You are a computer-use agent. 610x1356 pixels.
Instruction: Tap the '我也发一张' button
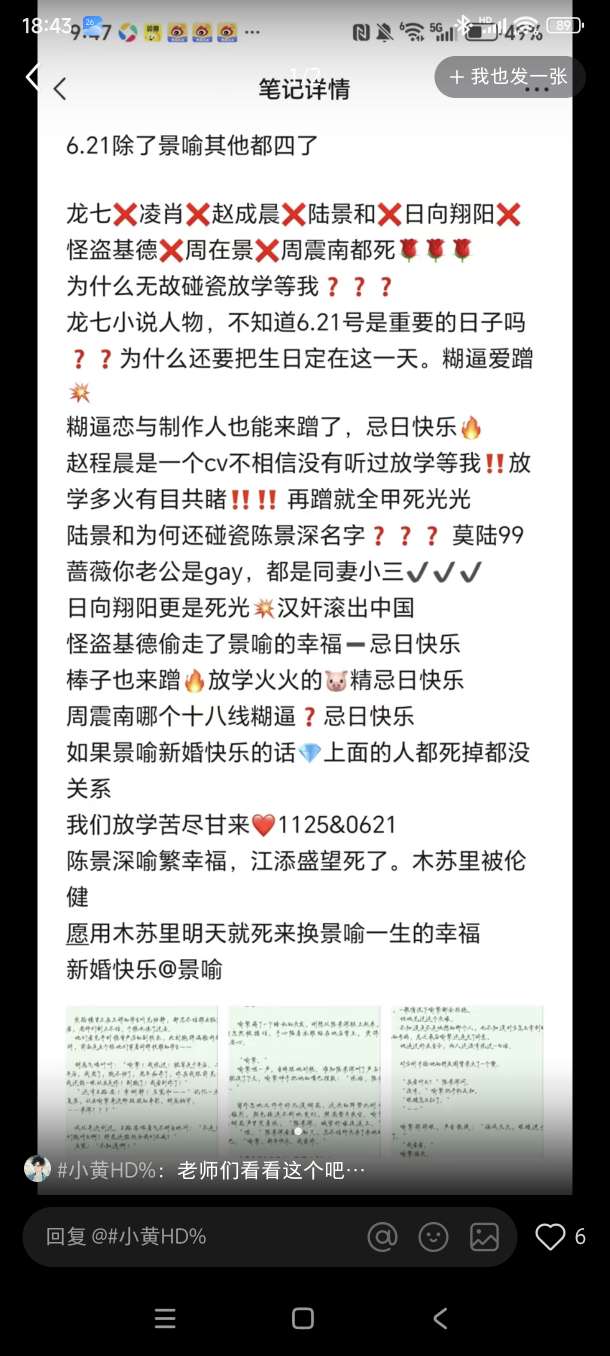tap(509, 77)
